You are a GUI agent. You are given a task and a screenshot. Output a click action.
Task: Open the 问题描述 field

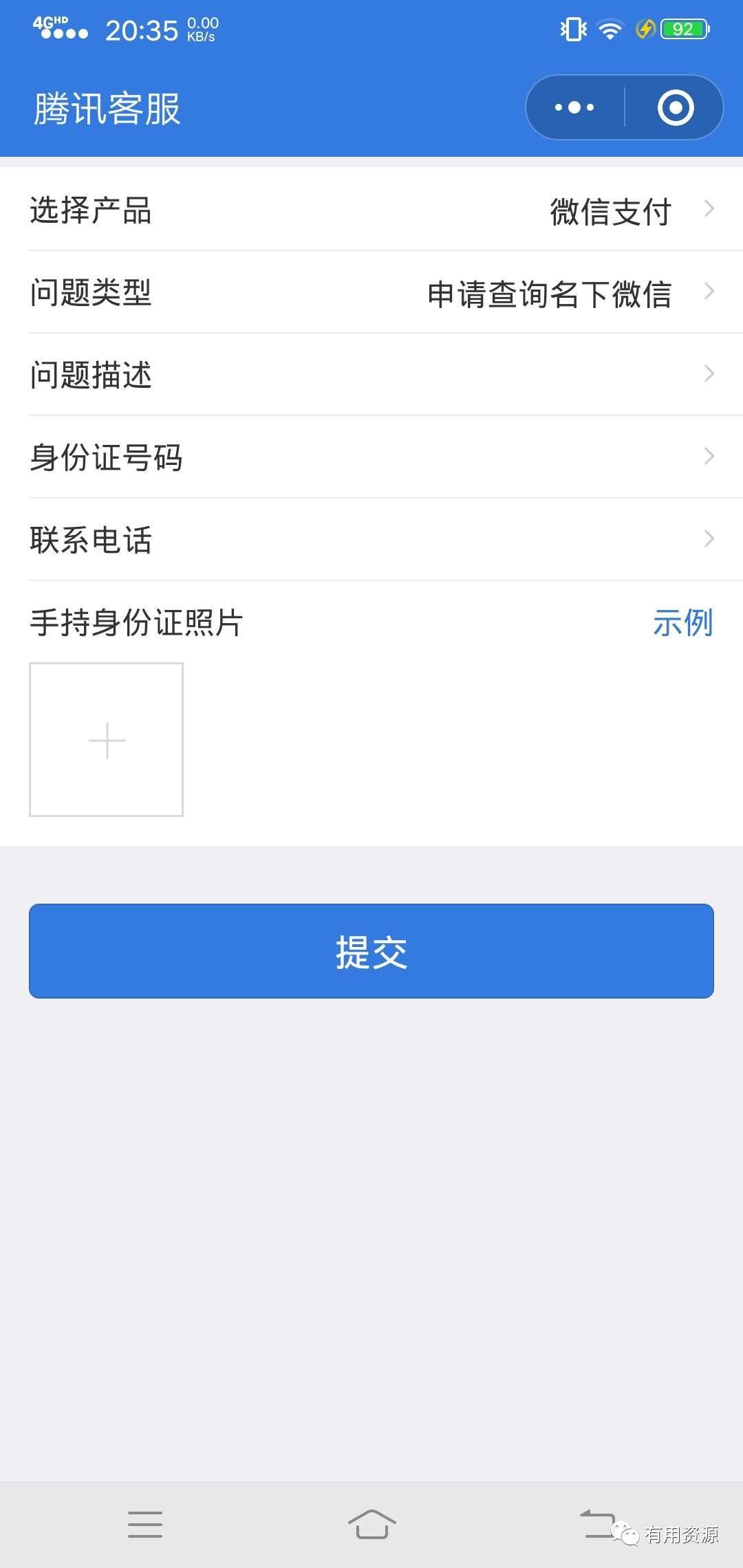(371, 375)
